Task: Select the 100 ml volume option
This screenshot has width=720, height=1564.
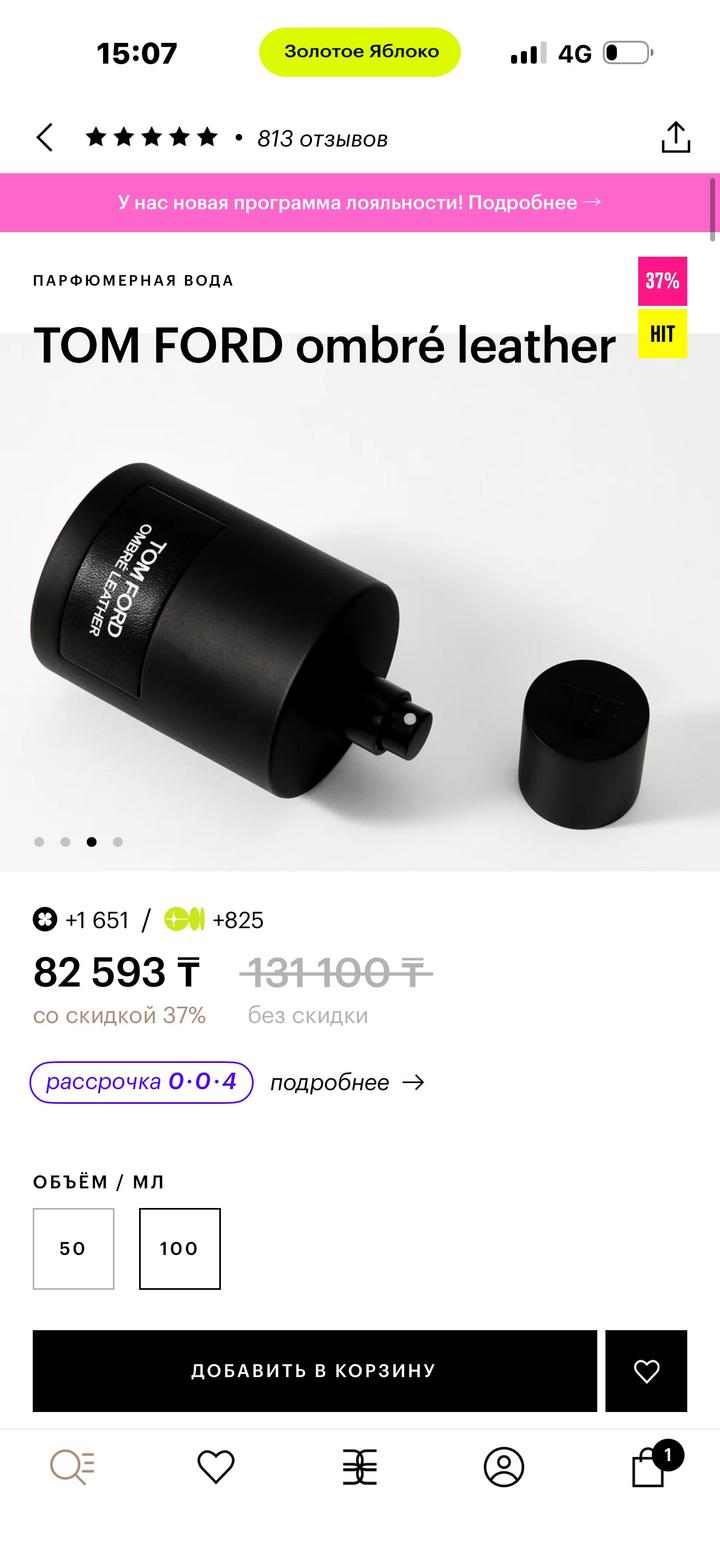Action: 179,1248
